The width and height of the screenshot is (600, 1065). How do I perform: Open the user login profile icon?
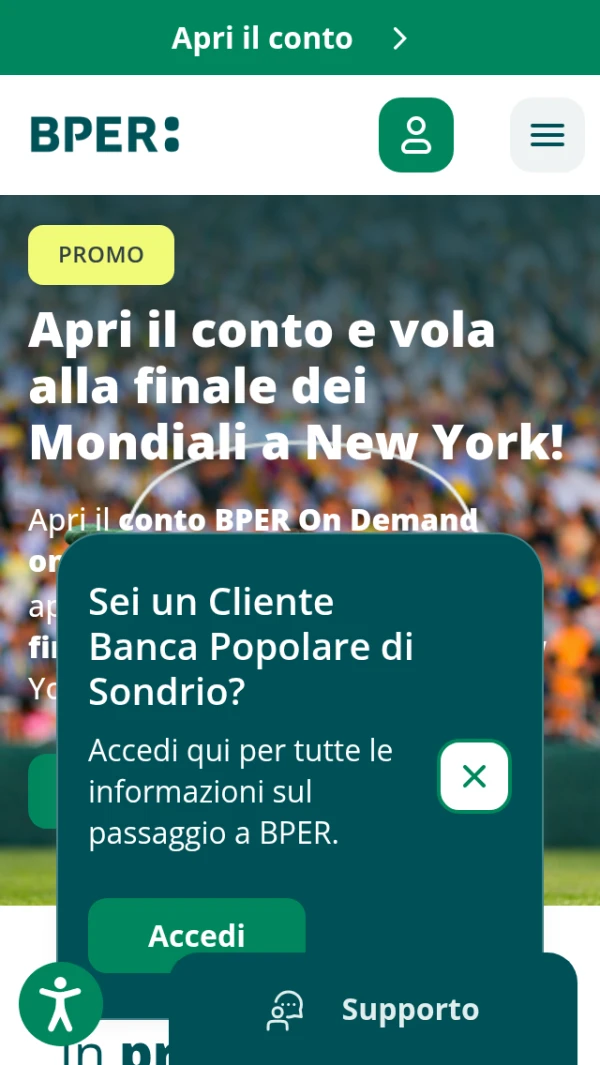[x=416, y=134]
